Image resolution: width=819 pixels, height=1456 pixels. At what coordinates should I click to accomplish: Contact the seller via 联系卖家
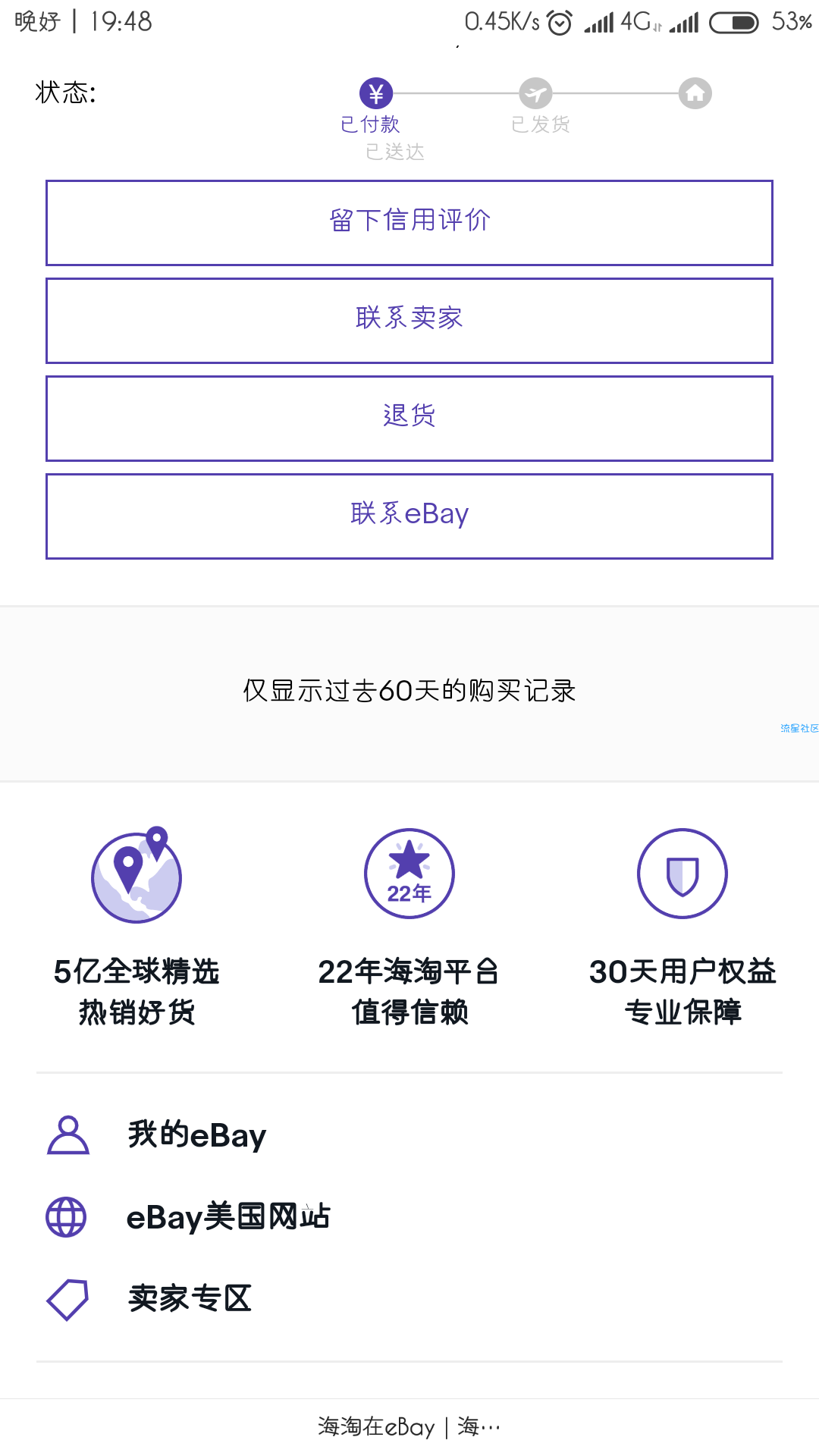(409, 321)
